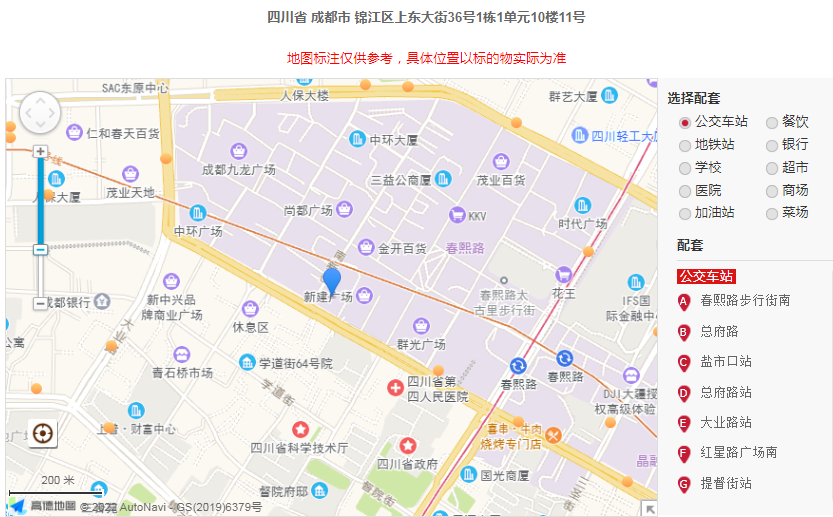Select 医院 under 选择配套
The width and height of the screenshot is (833, 517).
[685, 191]
